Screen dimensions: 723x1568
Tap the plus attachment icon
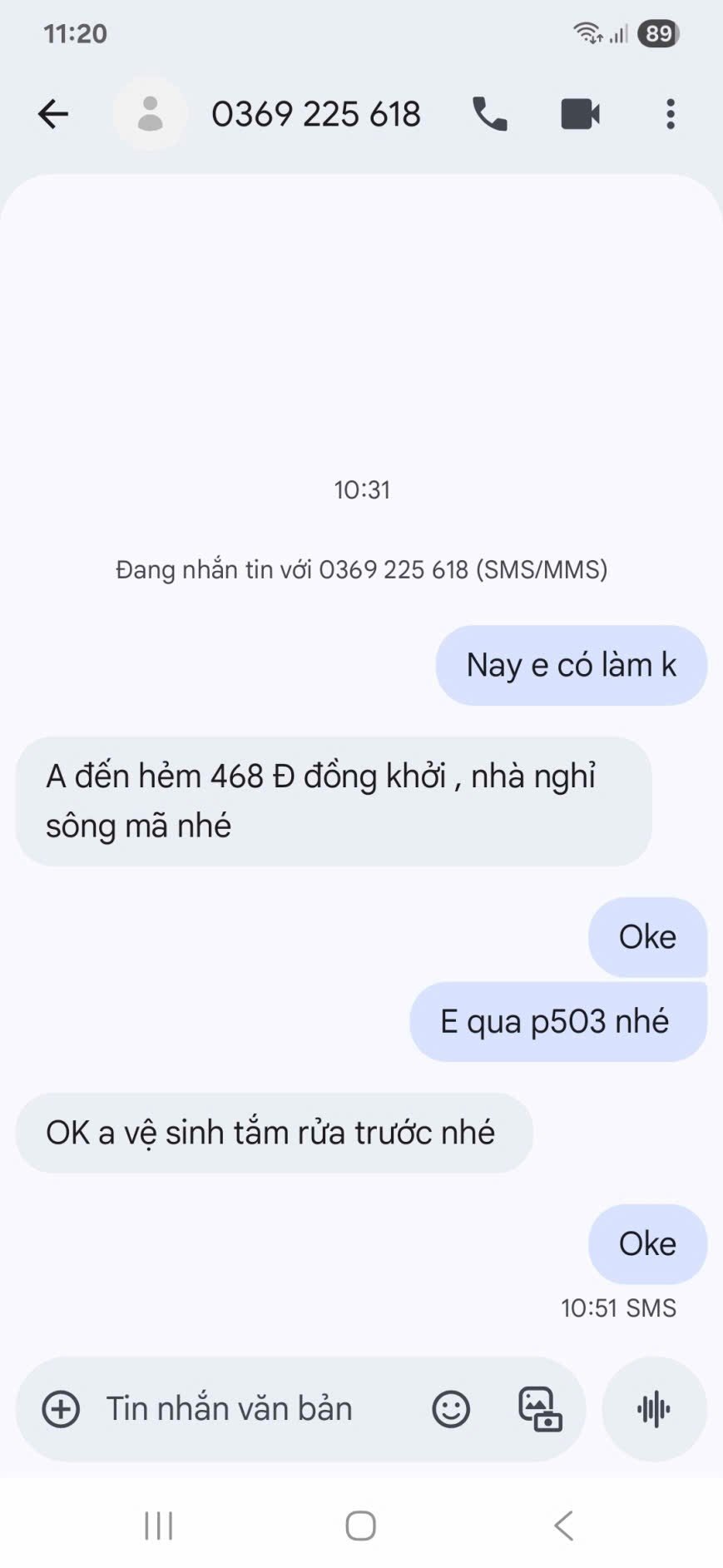61,1409
